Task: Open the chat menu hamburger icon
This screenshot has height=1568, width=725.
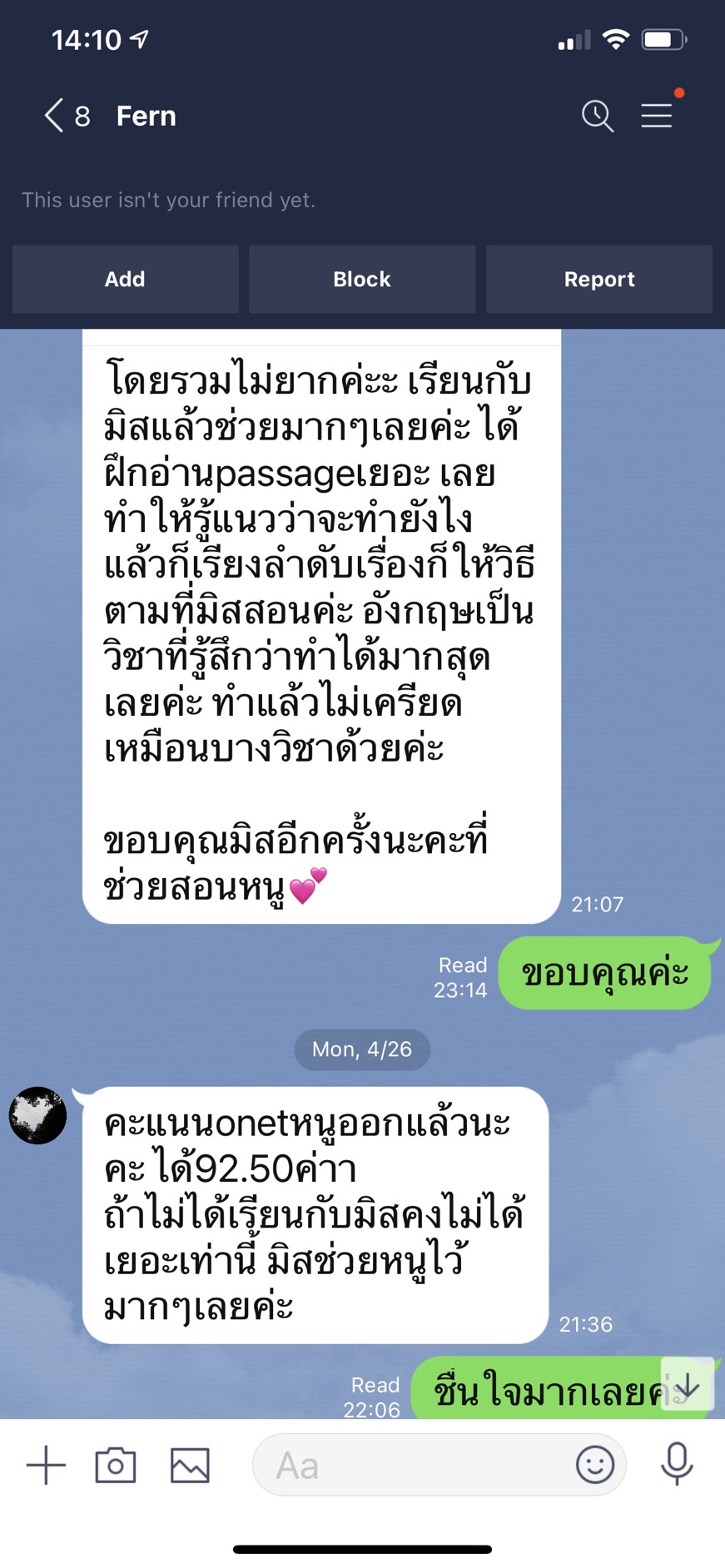Action: point(657,116)
